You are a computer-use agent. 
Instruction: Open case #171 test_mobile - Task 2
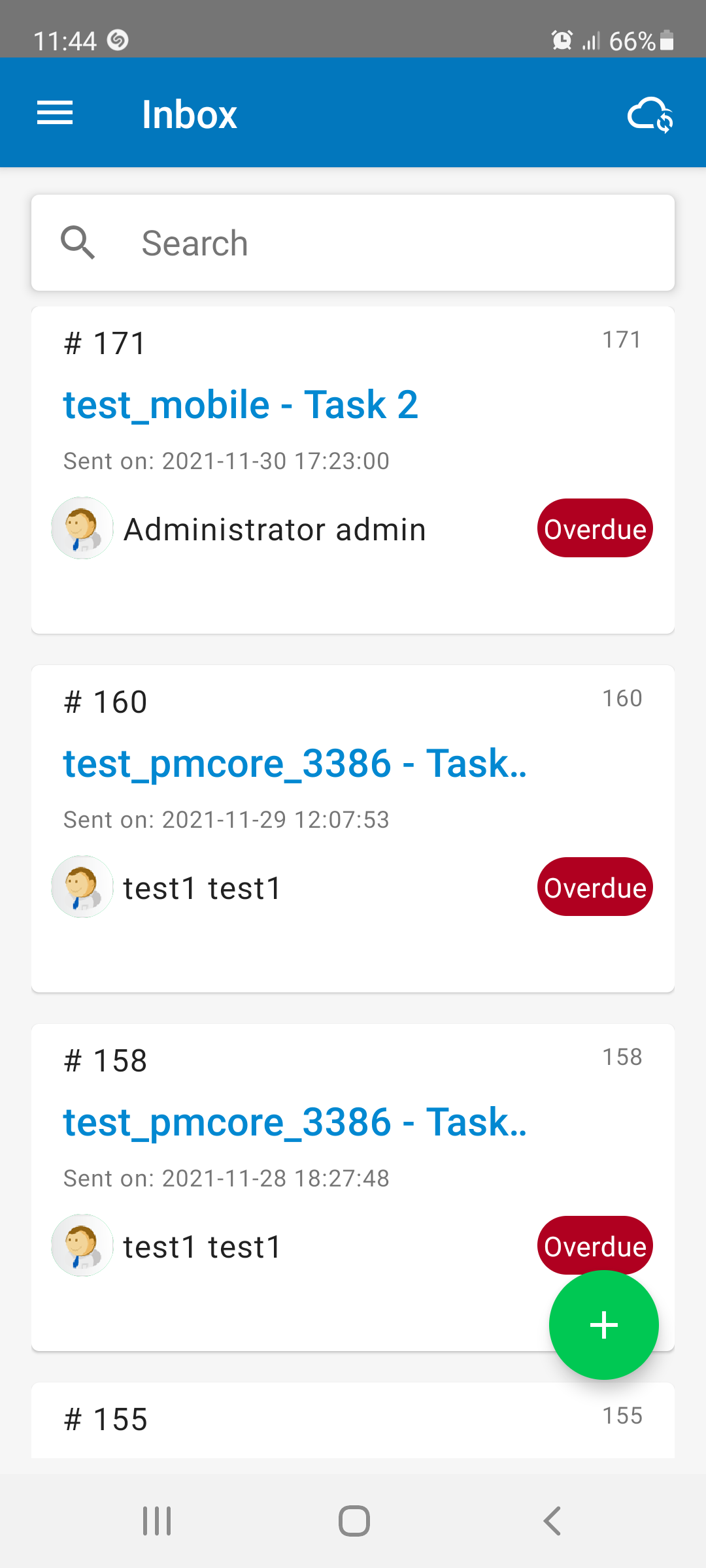tap(241, 405)
